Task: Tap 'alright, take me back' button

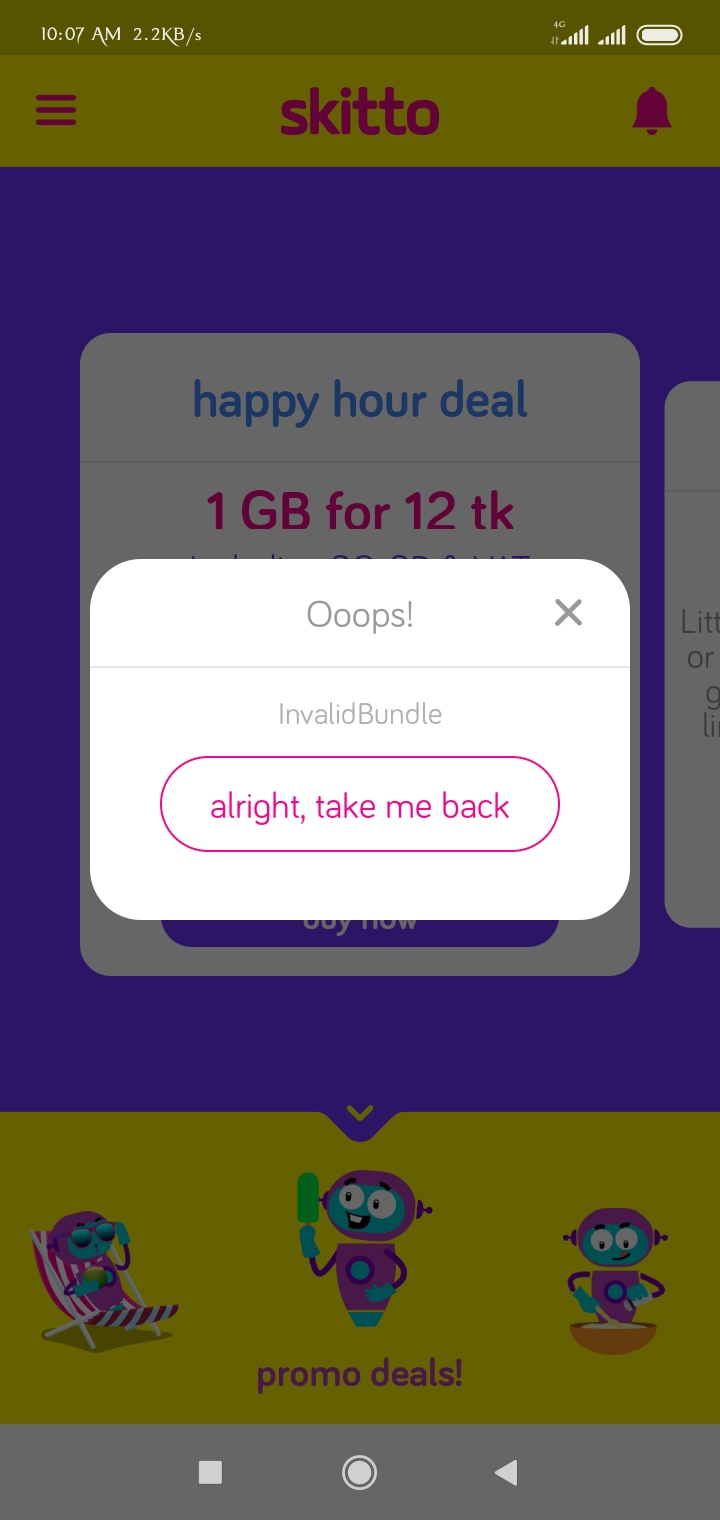Action: tap(360, 805)
